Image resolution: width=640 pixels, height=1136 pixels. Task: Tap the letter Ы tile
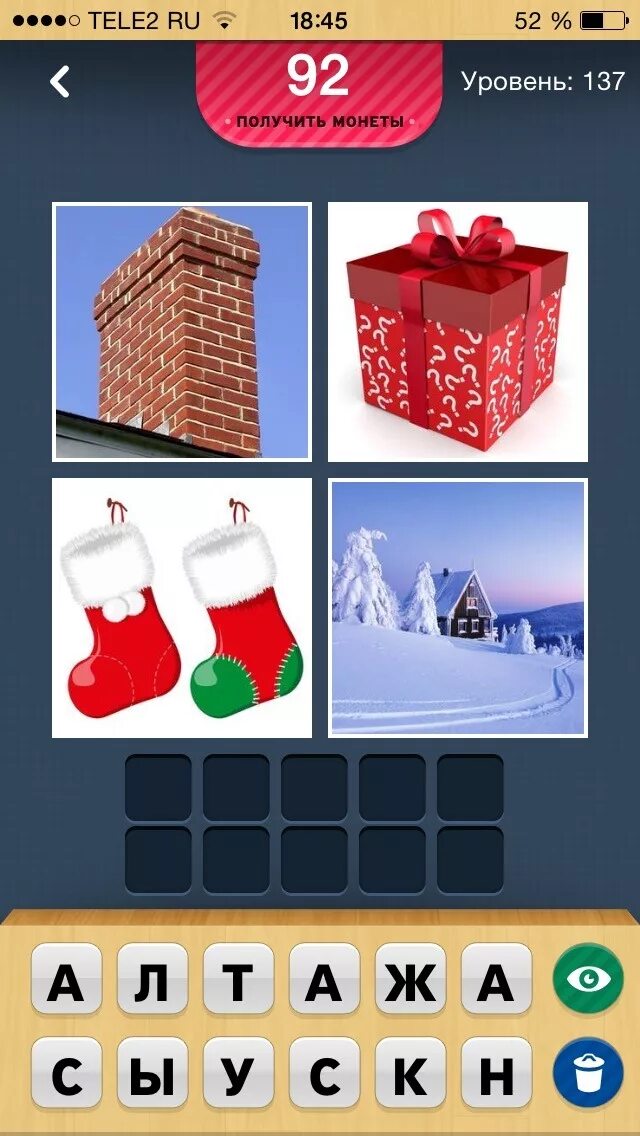click(x=152, y=1073)
